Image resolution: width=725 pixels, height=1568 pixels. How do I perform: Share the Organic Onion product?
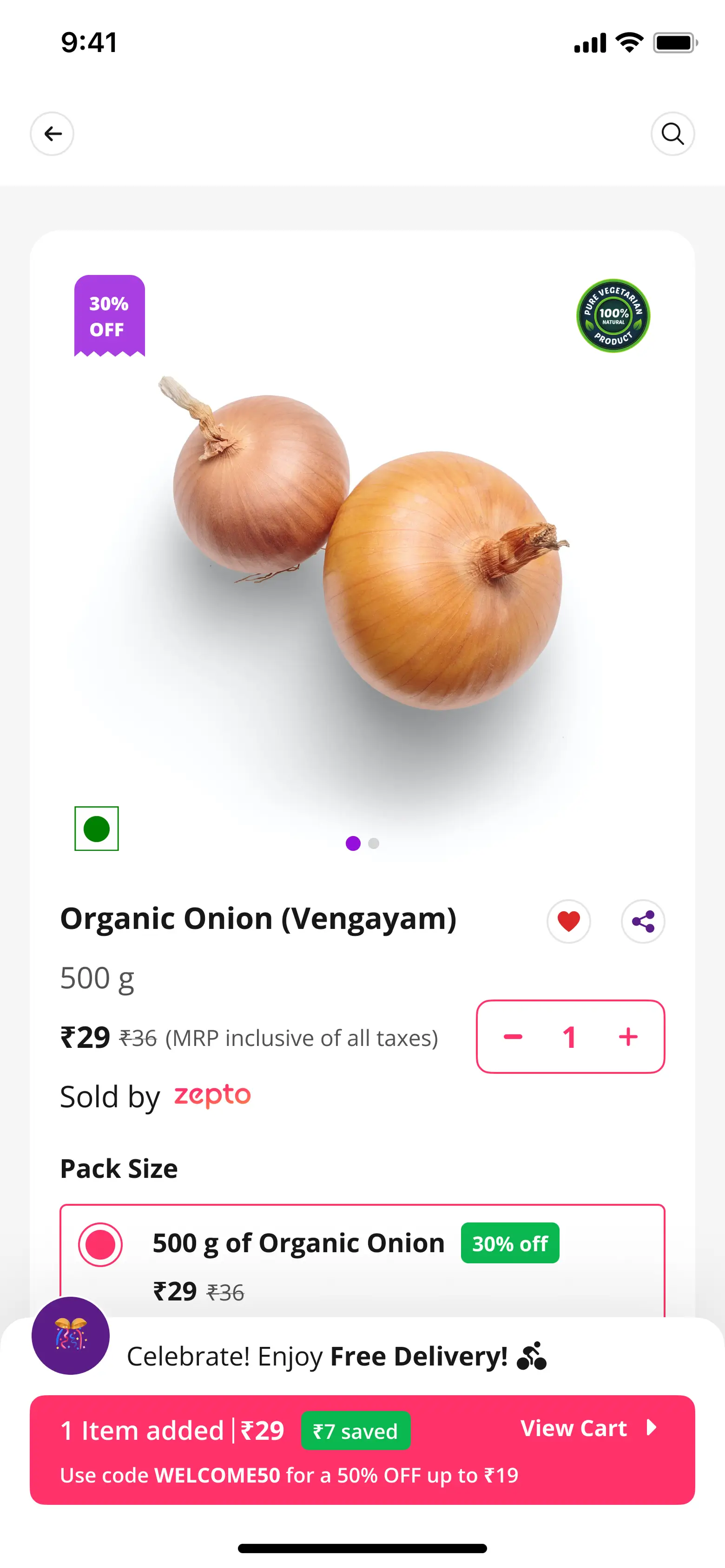[x=643, y=921]
